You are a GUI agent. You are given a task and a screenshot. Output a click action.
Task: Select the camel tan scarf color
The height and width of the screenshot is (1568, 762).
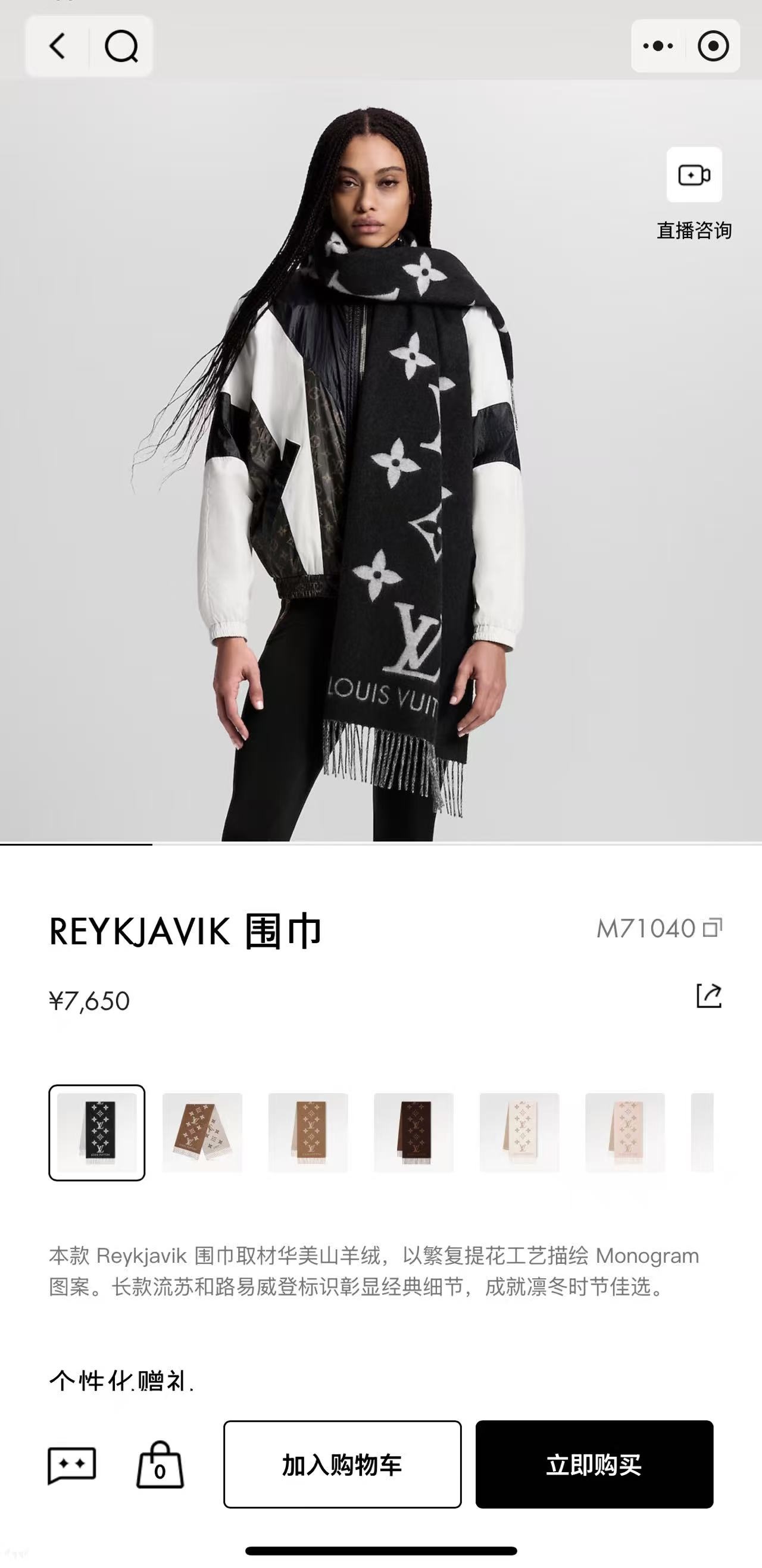(308, 1132)
